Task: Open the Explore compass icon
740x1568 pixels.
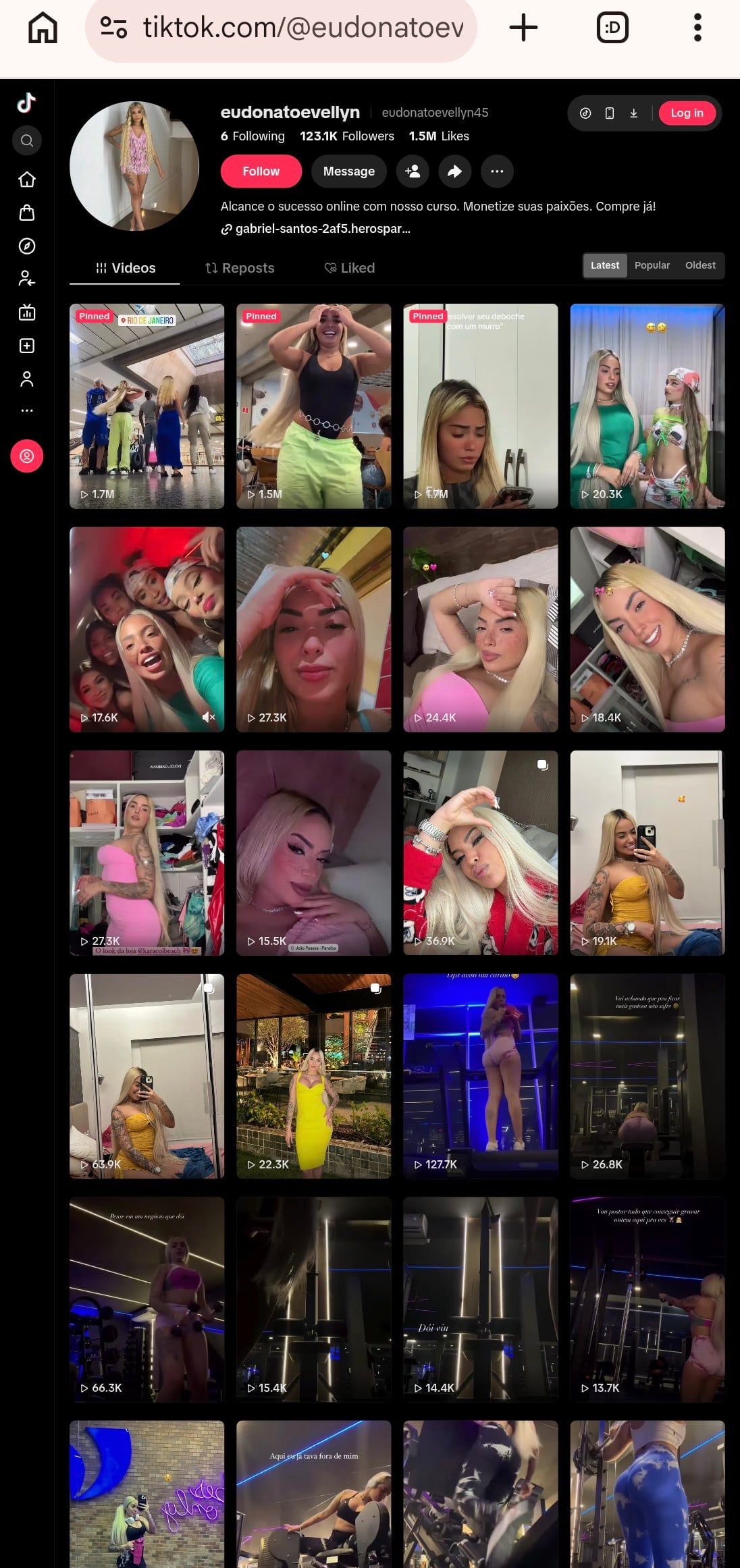Action: click(x=27, y=246)
